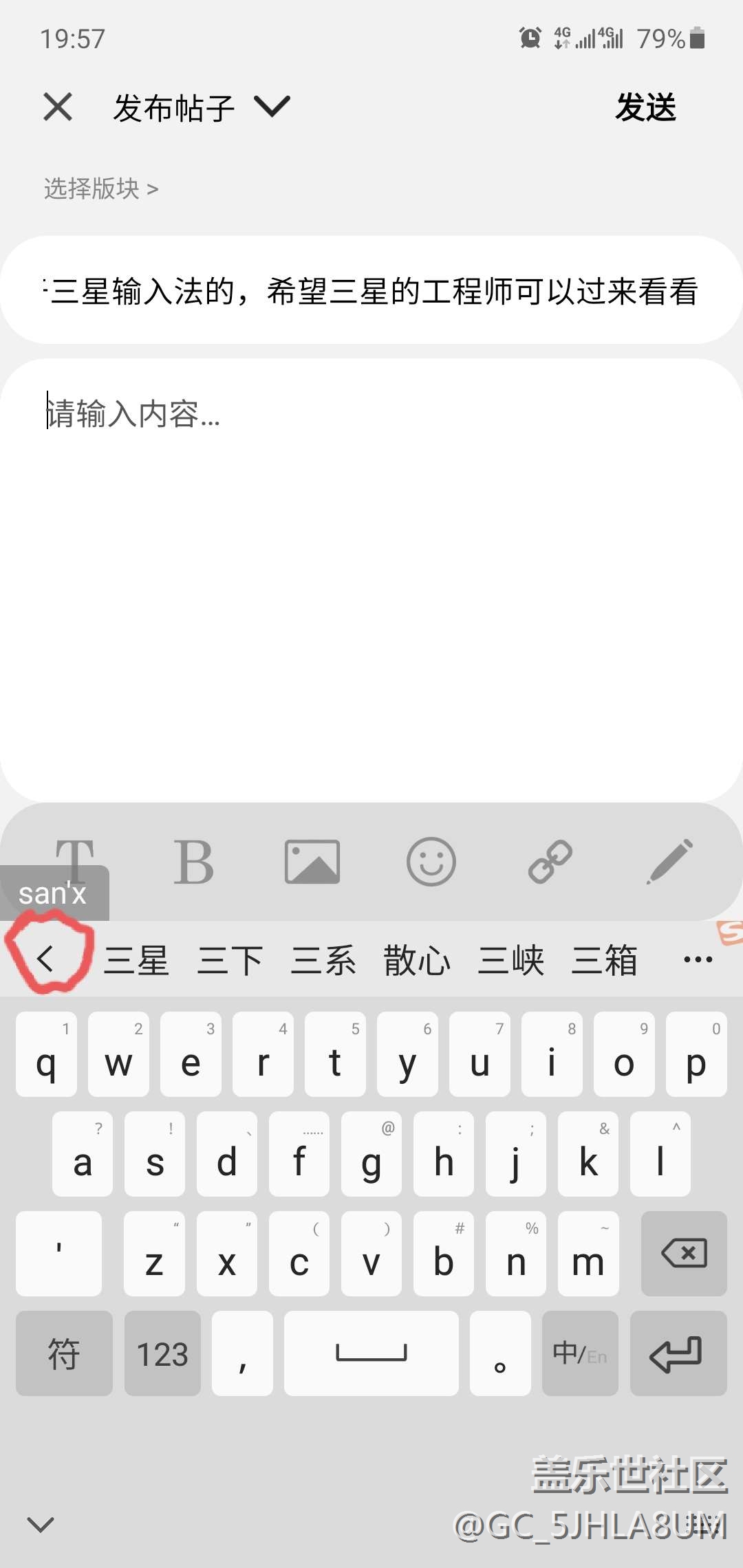Delete a character with backspace key
This screenshot has height=1568, width=743.
tap(684, 1253)
